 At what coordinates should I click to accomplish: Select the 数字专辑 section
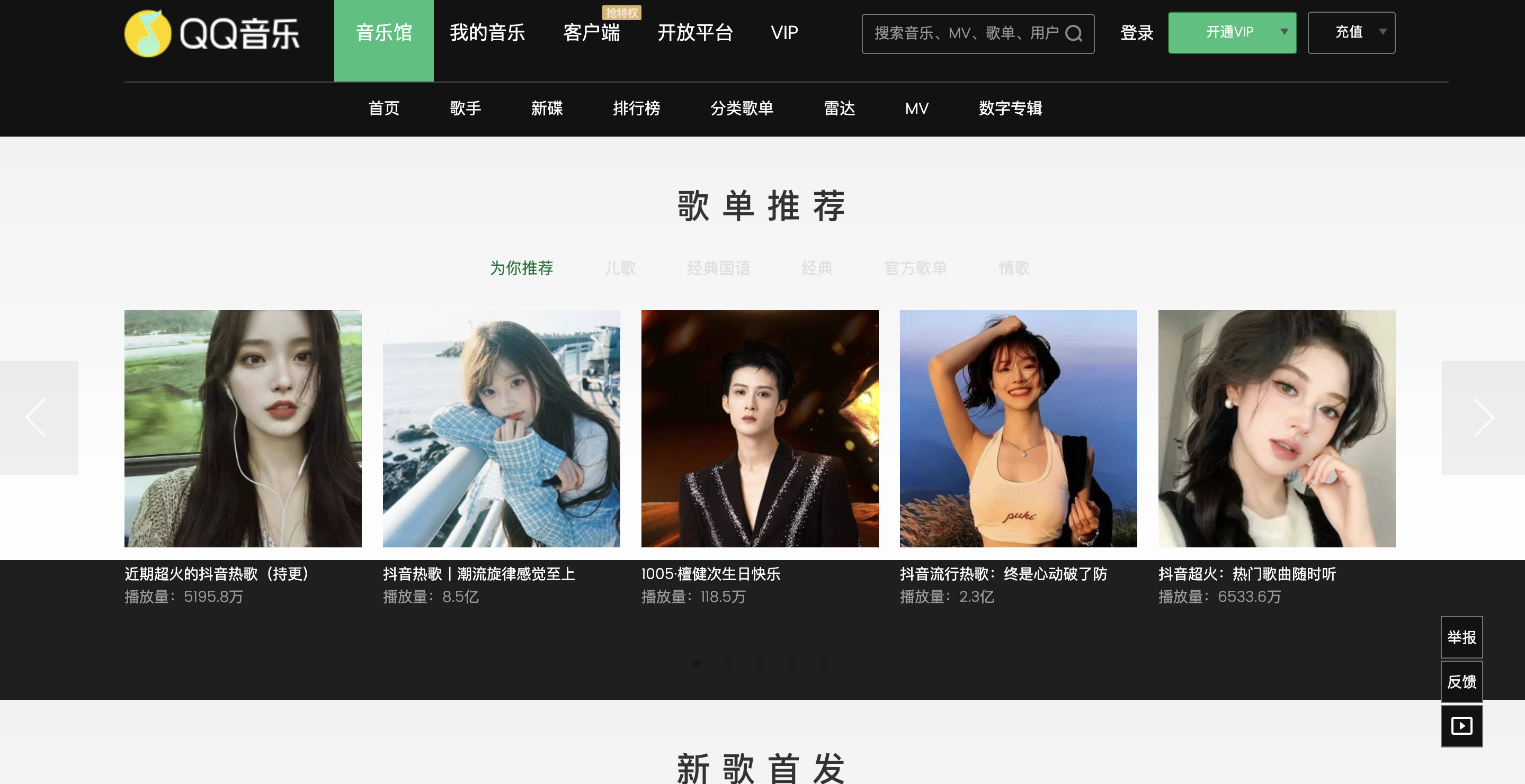tap(1010, 109)
